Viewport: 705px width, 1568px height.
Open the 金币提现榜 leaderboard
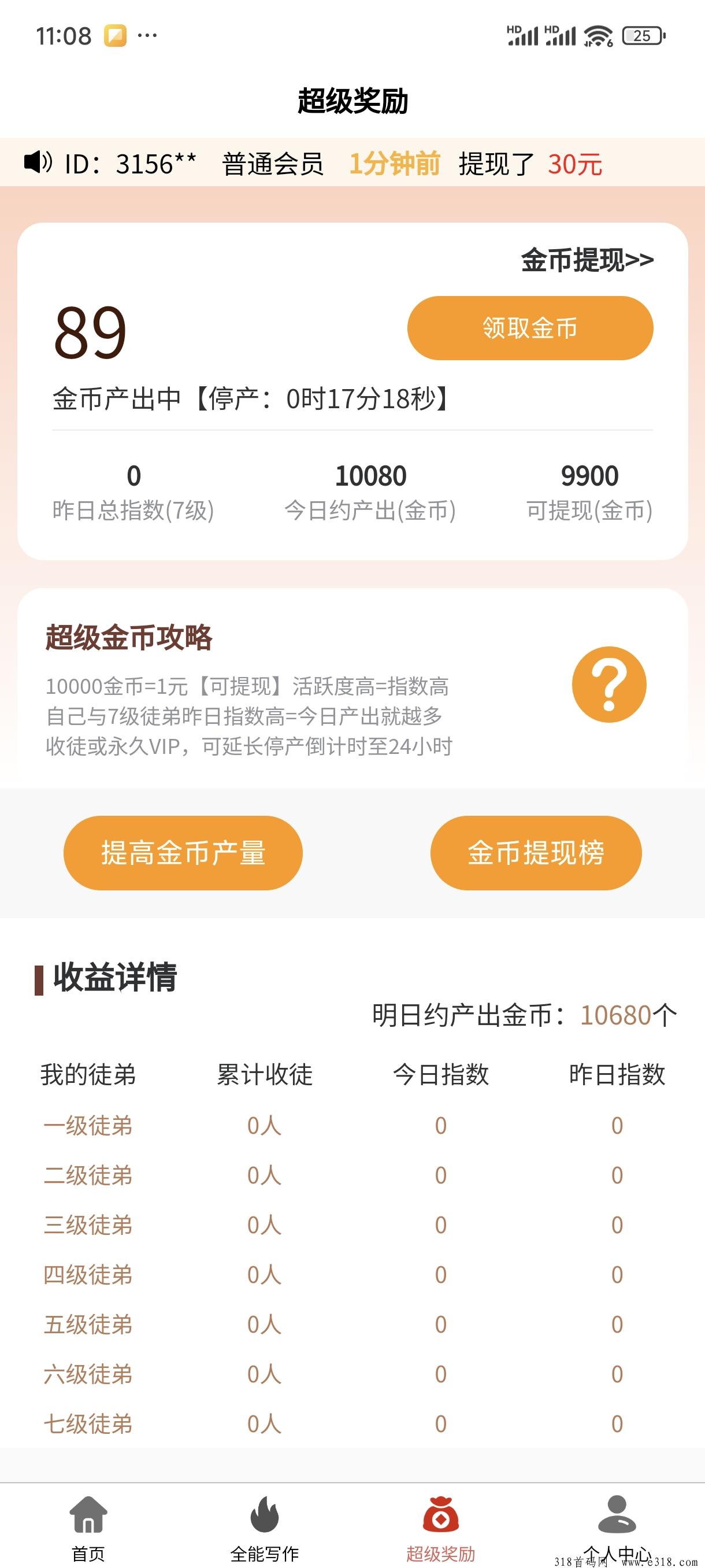click(x=536, y=853)
